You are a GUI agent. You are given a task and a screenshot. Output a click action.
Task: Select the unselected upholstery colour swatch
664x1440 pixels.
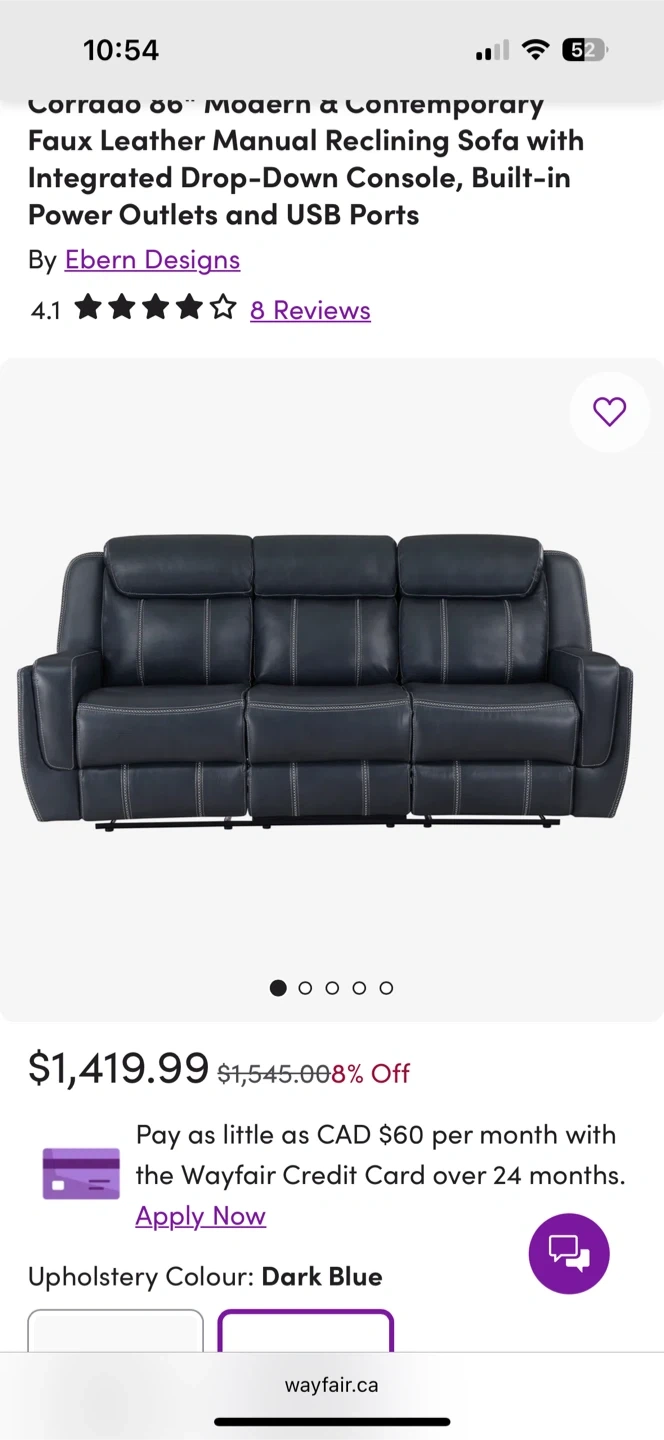[115, 1331]
